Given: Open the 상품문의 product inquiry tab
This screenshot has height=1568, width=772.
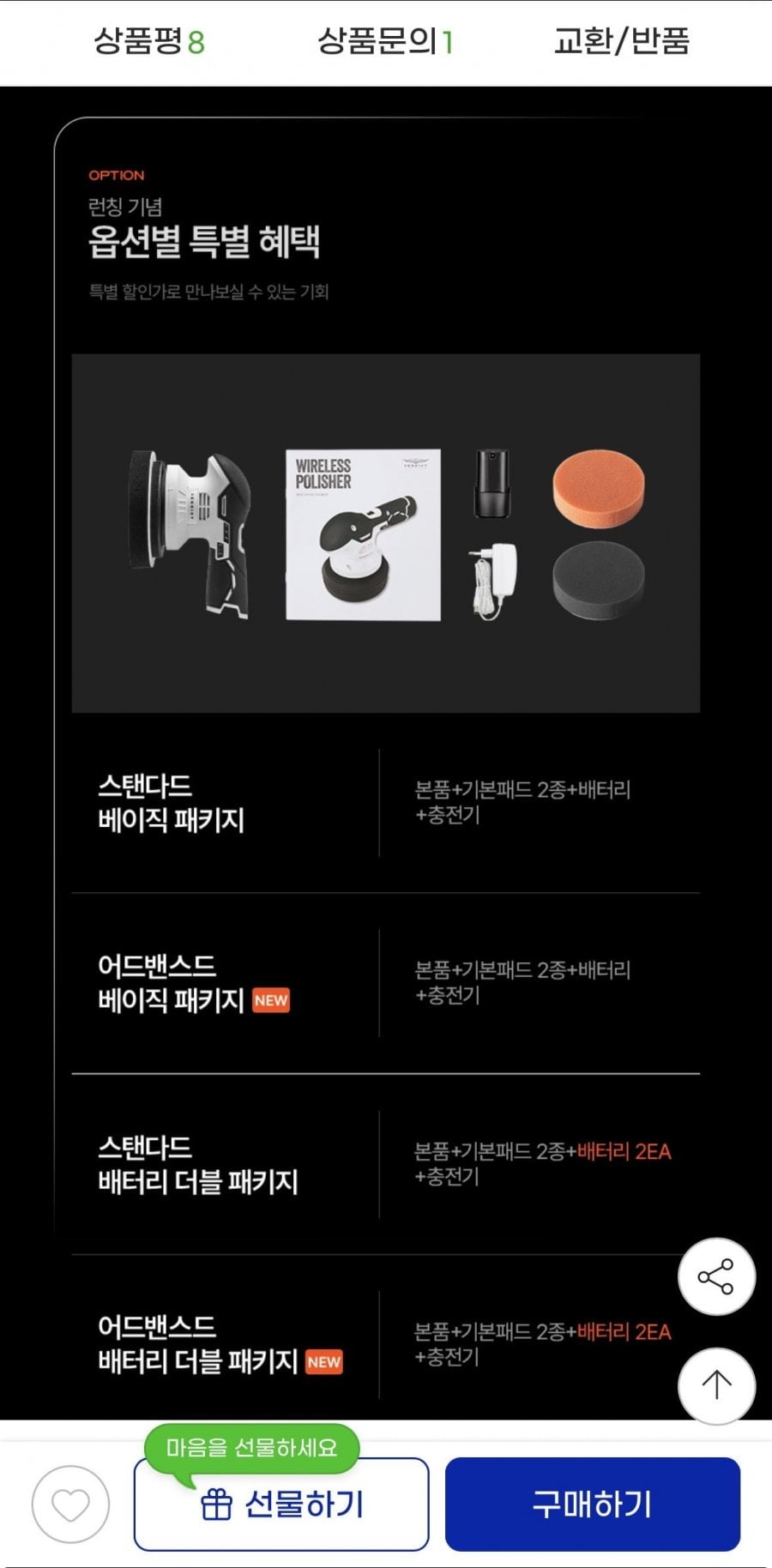Looking at the screenshot, I should [x=385, y=41].
